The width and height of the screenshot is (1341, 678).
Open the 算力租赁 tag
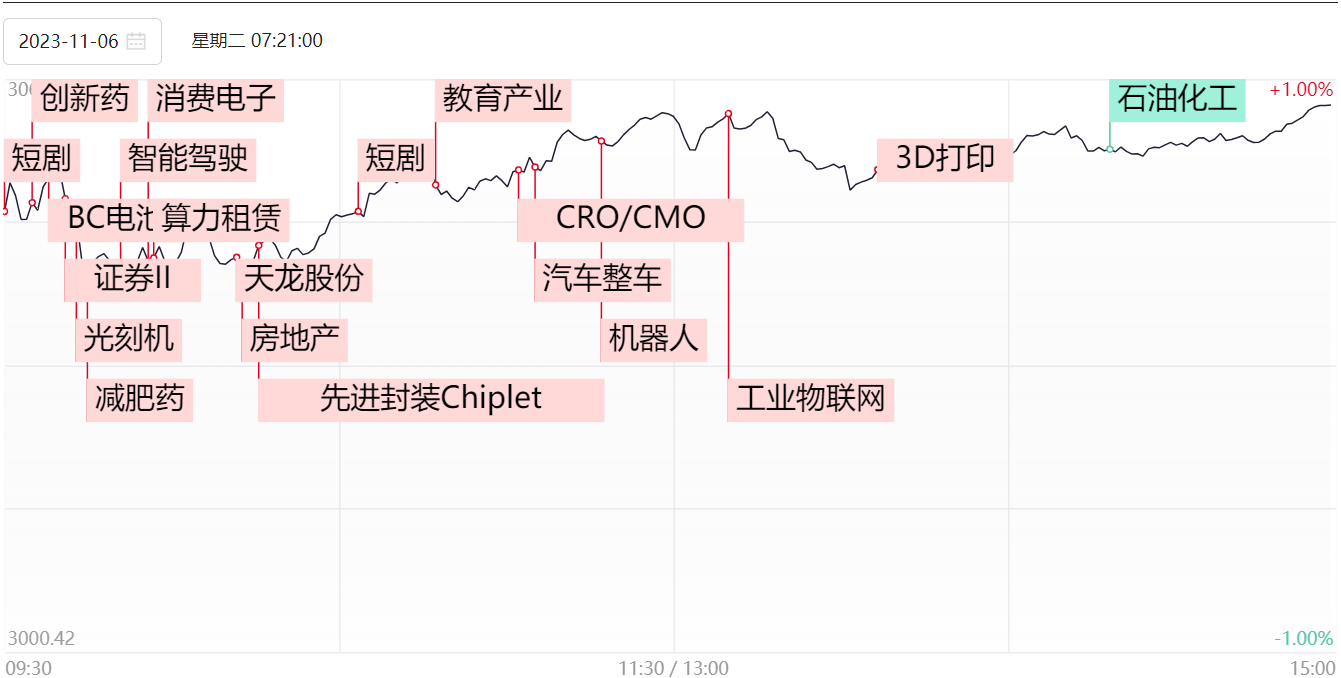pos(222,217)
